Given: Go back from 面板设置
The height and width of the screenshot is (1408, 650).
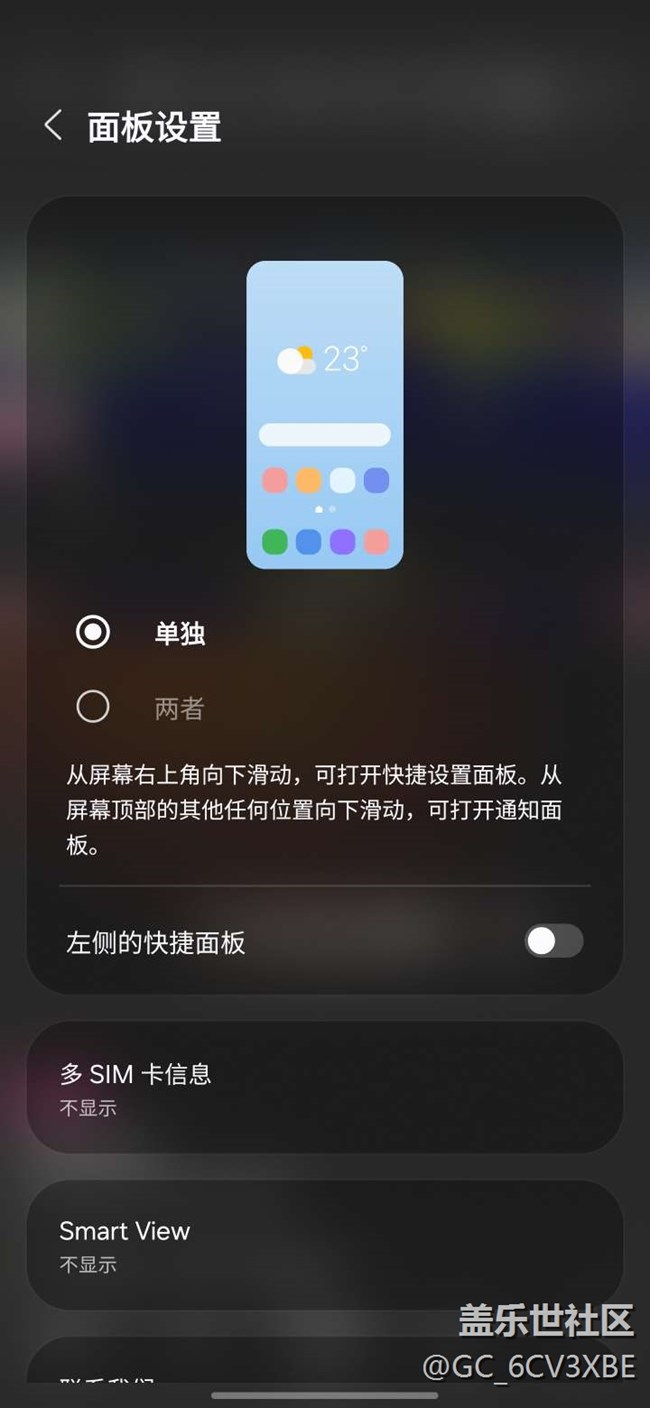Looking at the screenshot, I should 54,126.
